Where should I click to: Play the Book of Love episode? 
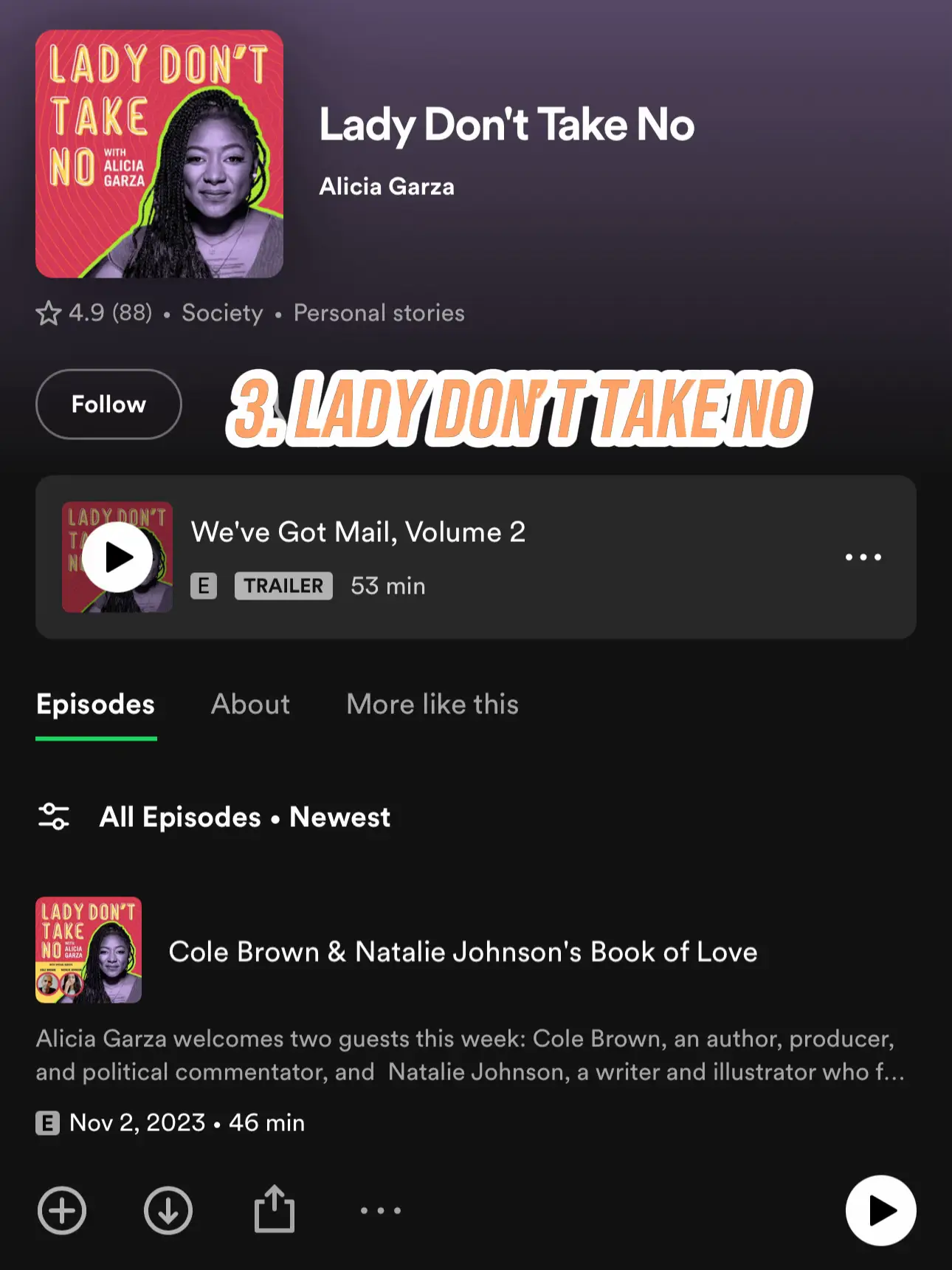[x=880, y=1210]
